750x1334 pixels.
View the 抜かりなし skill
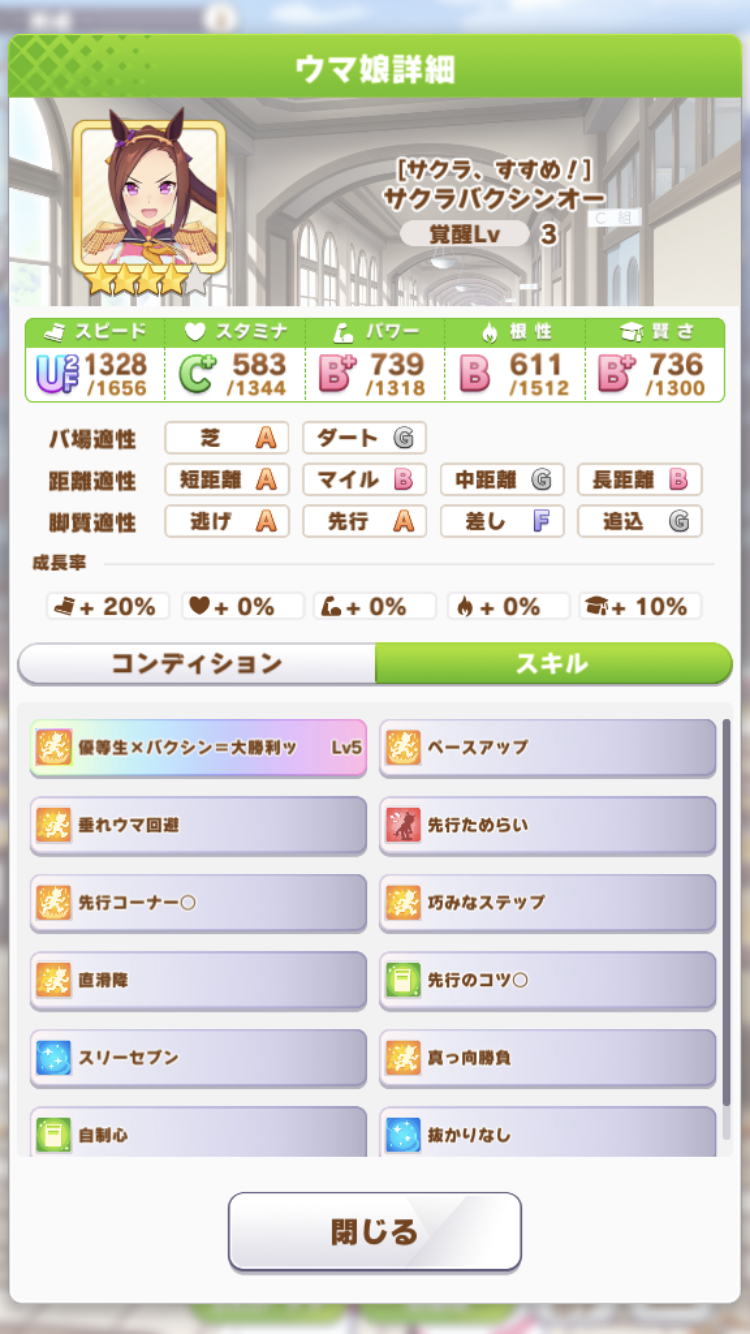(548, 1134)
